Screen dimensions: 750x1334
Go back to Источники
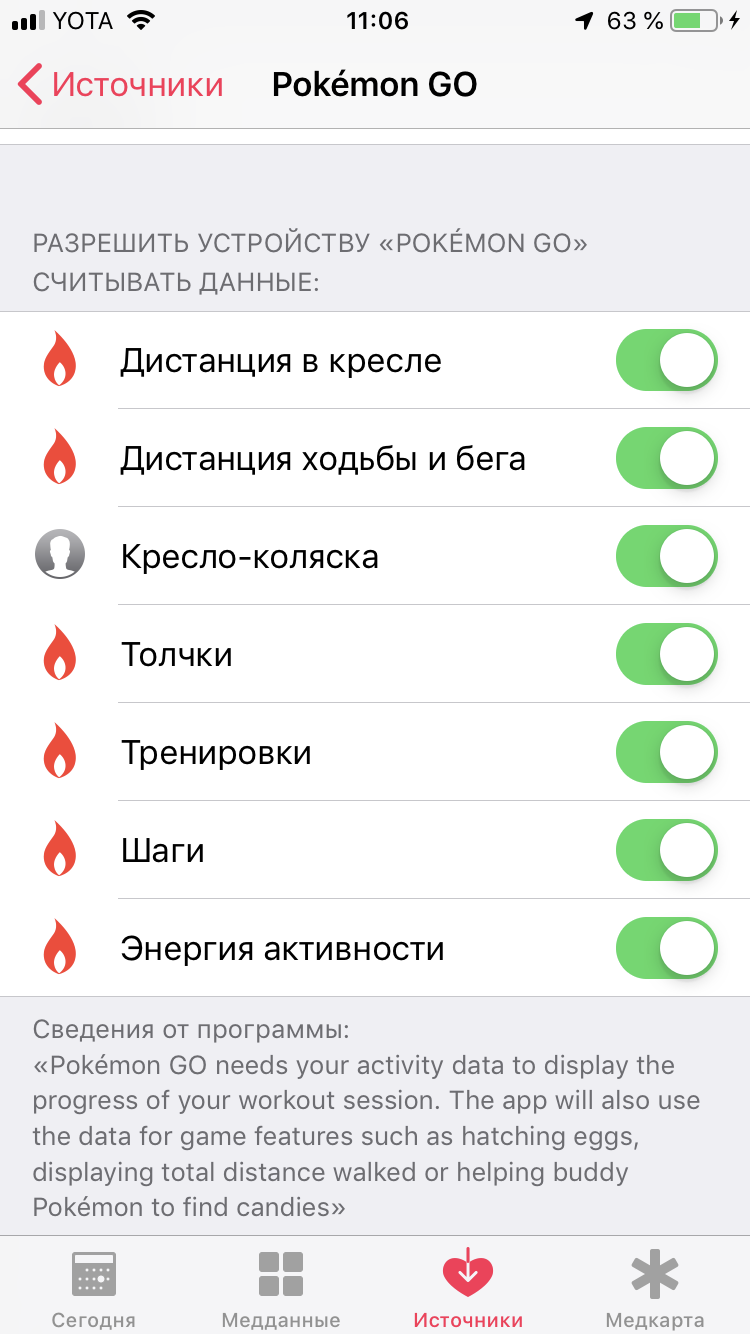coord(120,85)
